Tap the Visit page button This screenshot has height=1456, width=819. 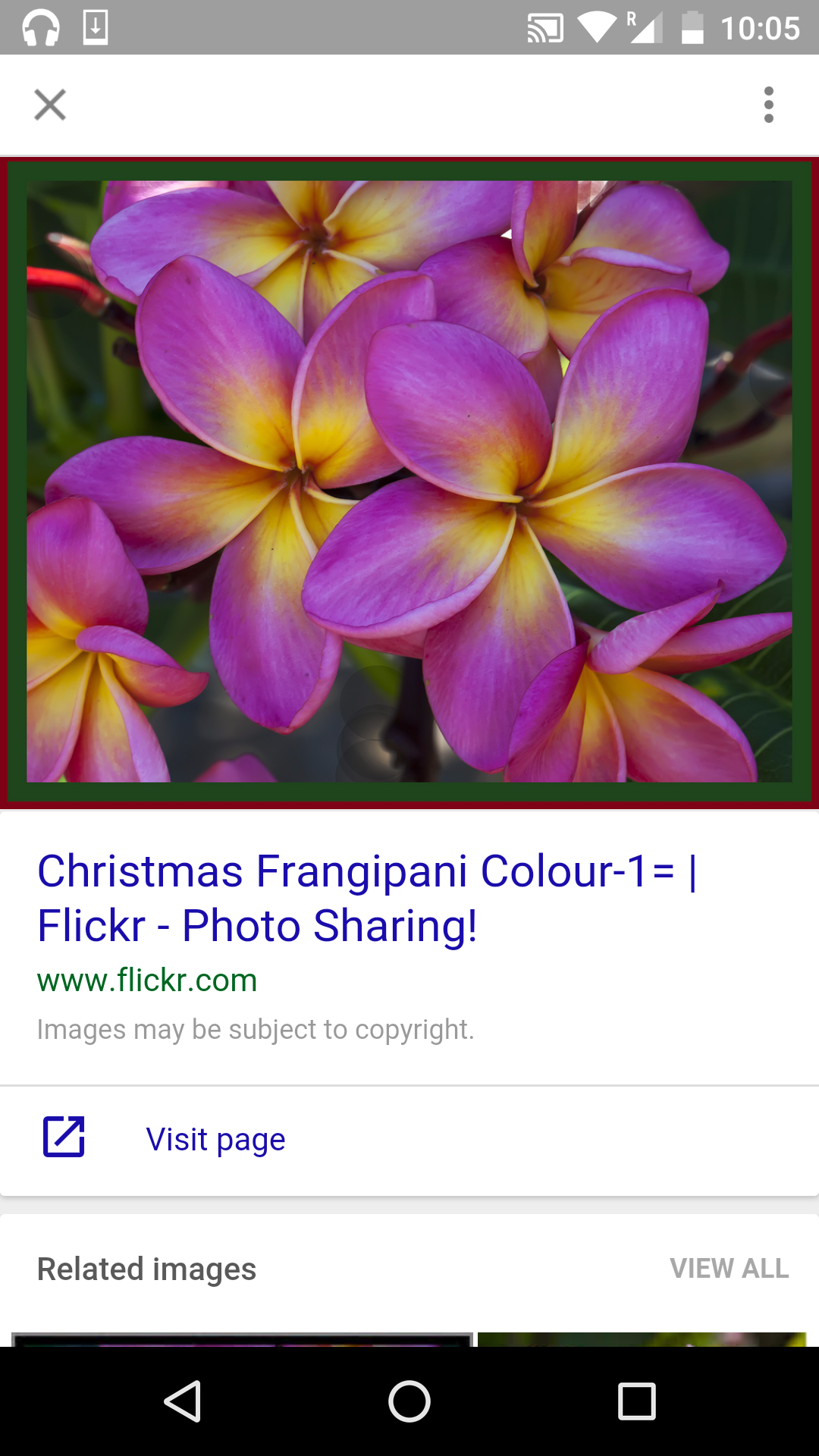pyautogui.click(x=215, y=1139)
